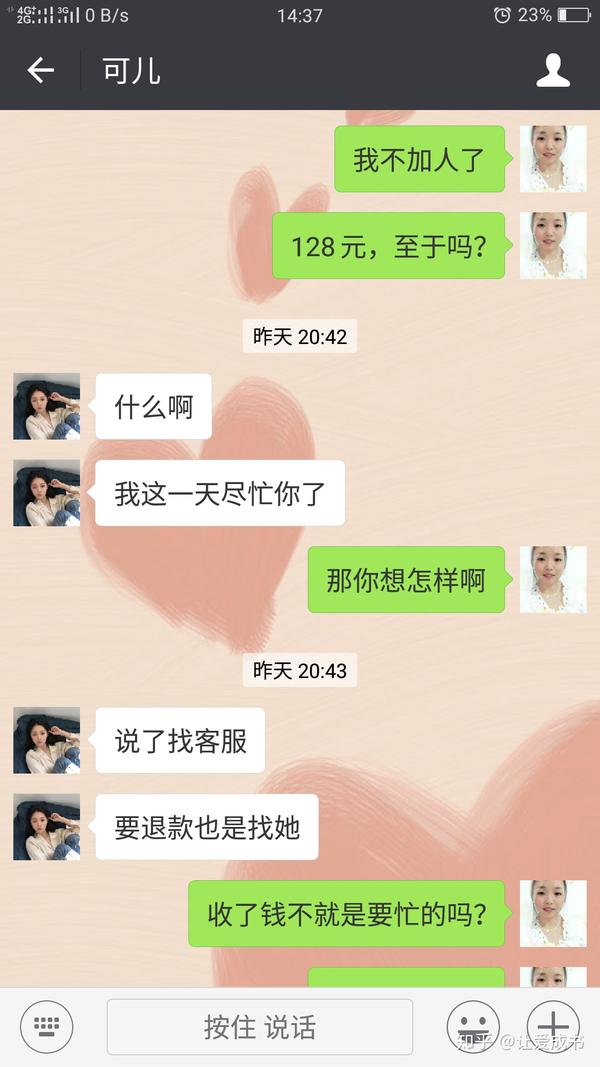Viewport: 600px width, 1067px height.
Task: Open the emoji picker
Action: coord(472,1026)
